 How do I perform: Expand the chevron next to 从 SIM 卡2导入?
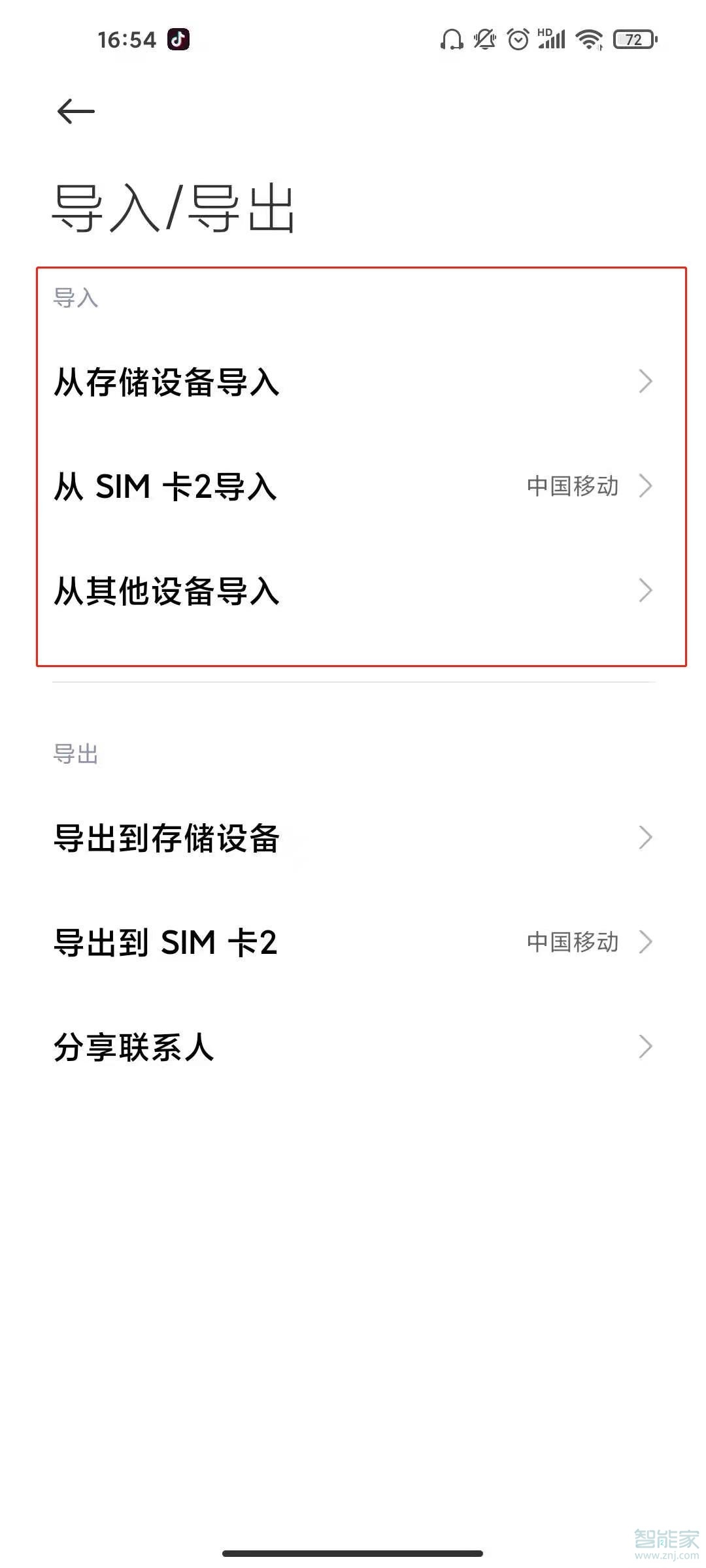coord(646,486)
